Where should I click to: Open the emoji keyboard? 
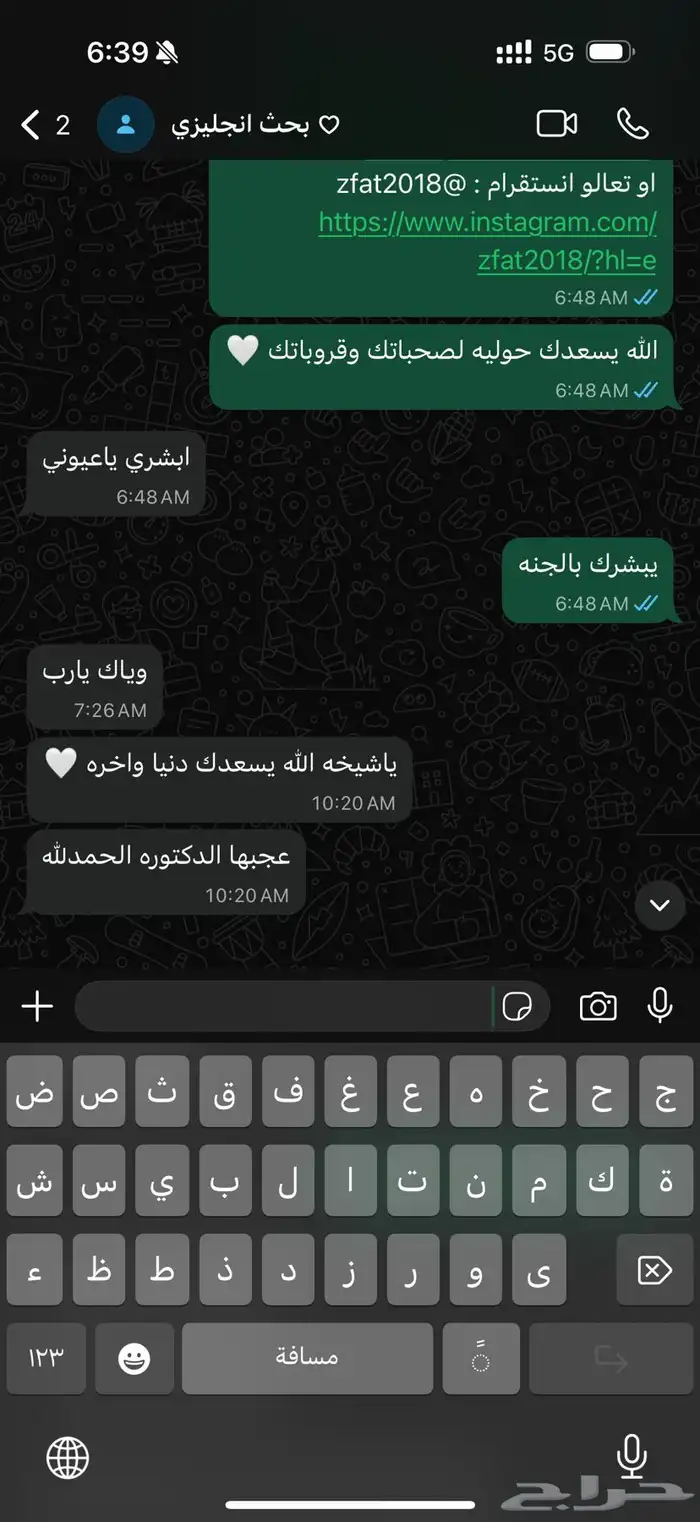(x=134, y=1358)
